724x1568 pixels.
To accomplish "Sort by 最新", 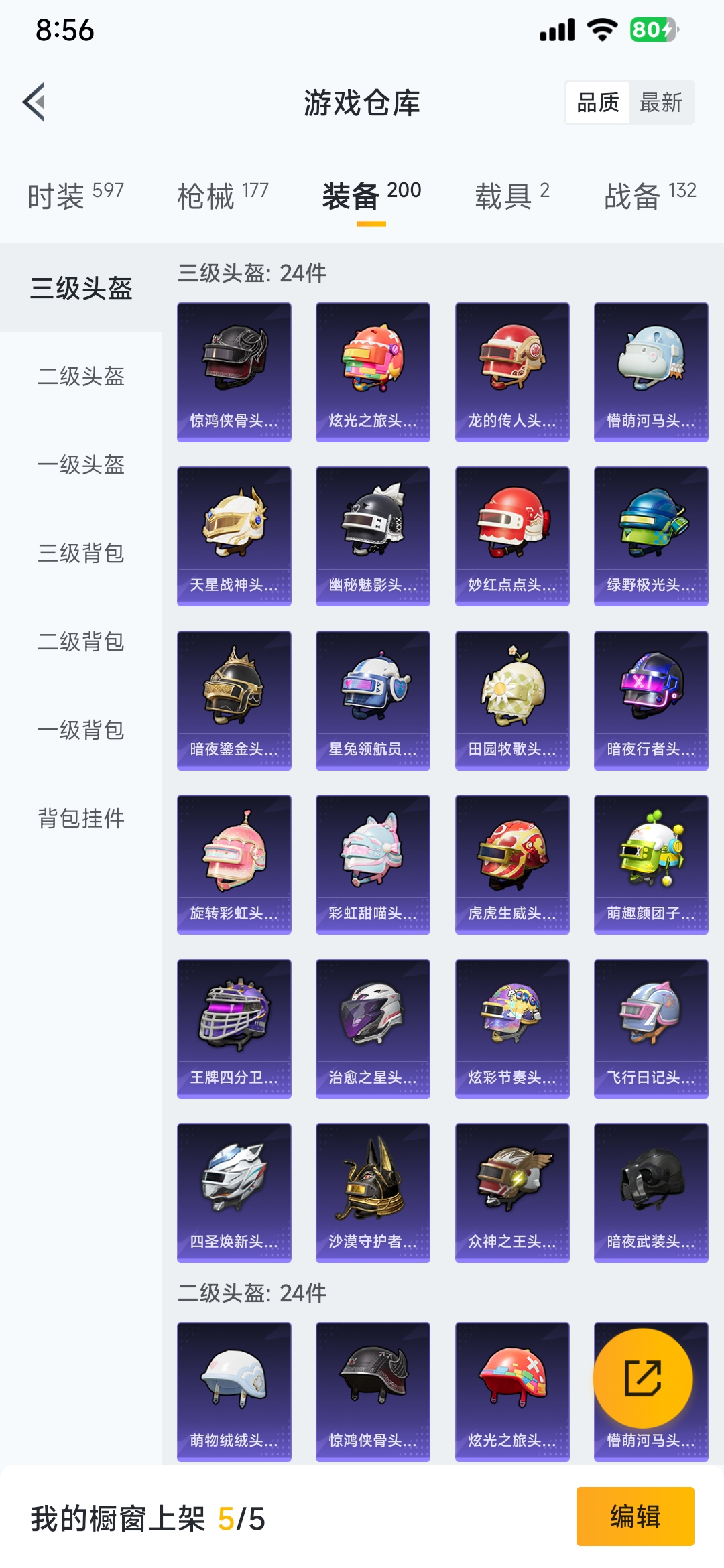I will [x=660, y=103].
